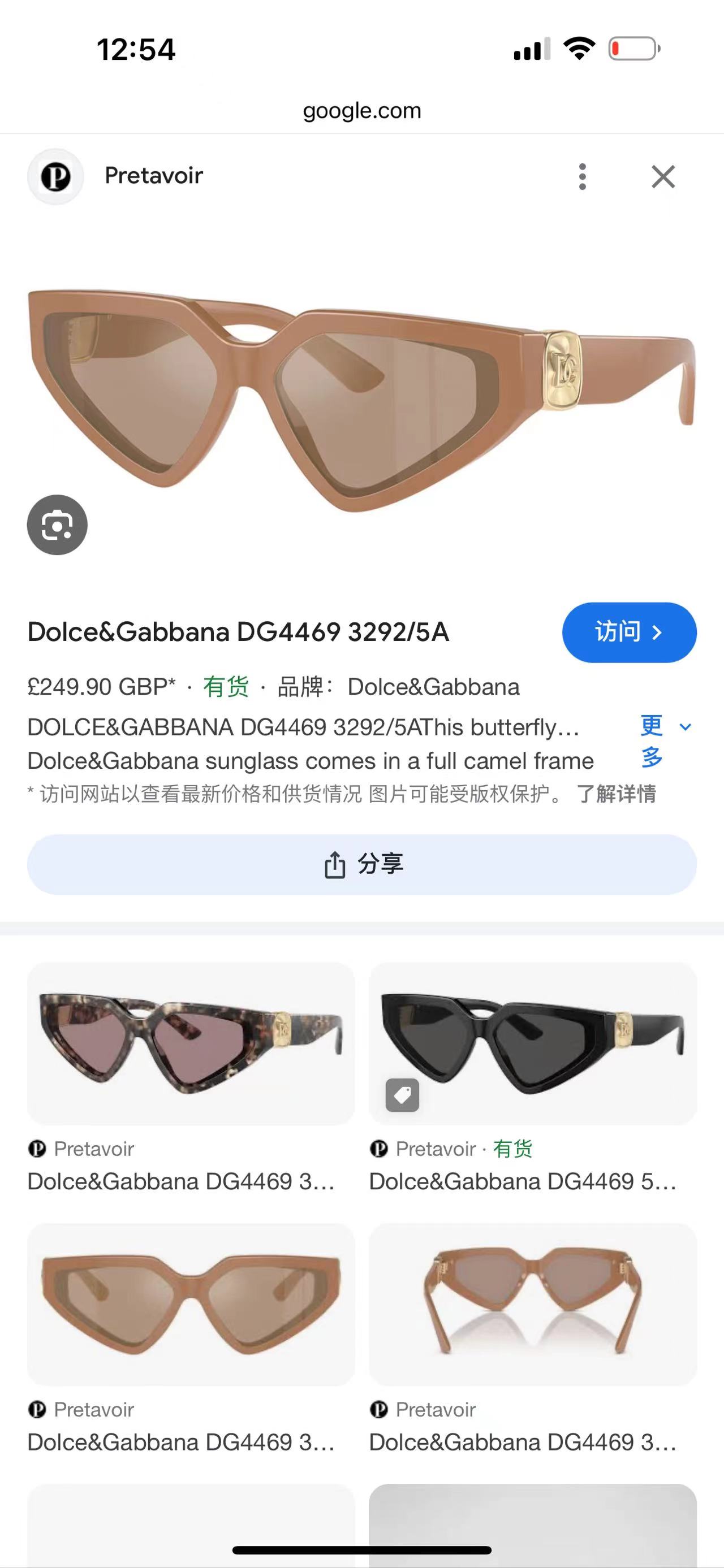The height and width of the screenshot is (1568, 724).
Task: Open the camel back-view sunglasses result
Action: point(532,1304)
